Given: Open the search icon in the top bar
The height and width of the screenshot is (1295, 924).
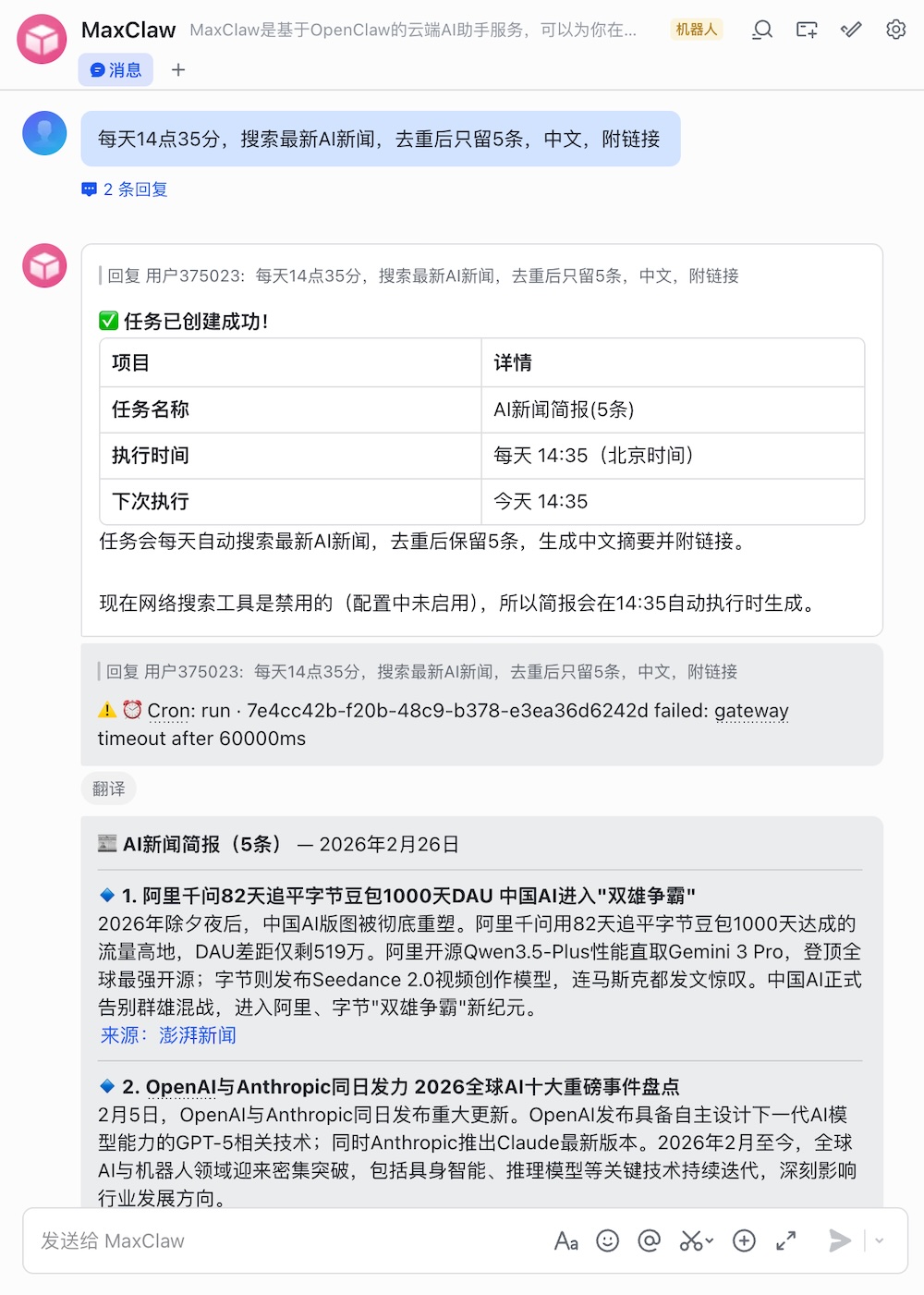Looking at the screenshot, I should coord(761,29).
